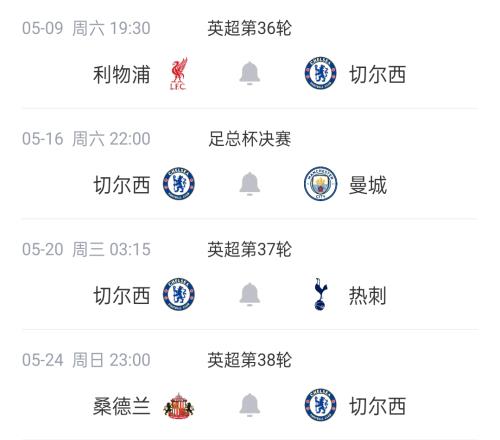Open the 英超第37轮 match against 热刺
The width and height of the screenshot is (500, 440).
(250, 275)
